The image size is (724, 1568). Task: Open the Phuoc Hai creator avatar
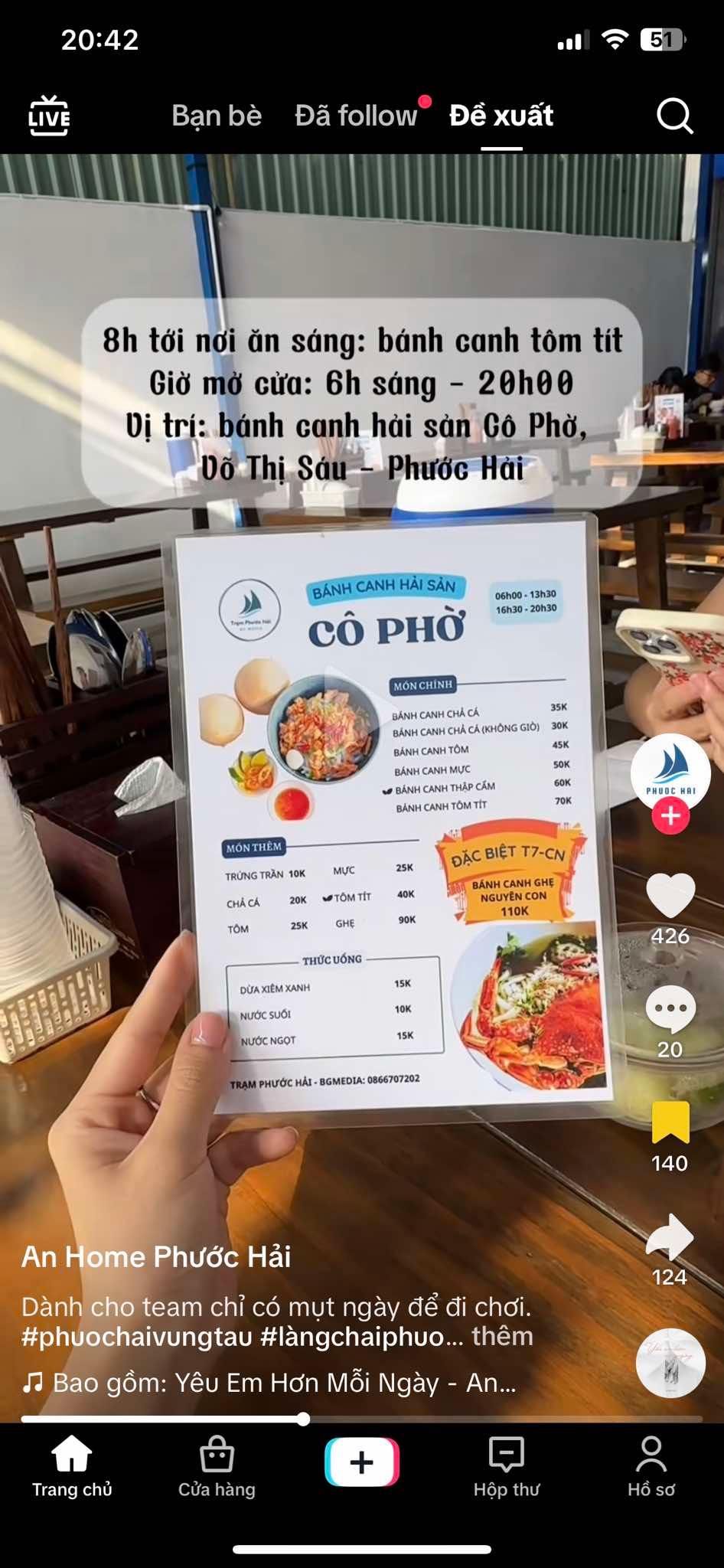pos(670,772)
